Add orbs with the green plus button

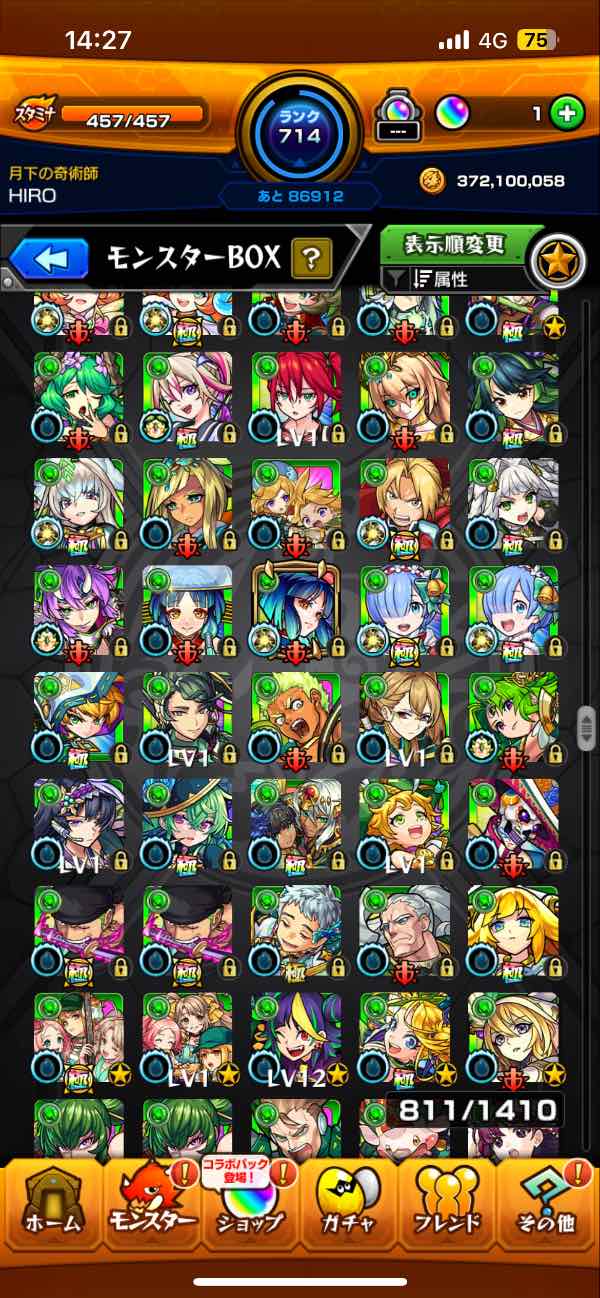pos(567,114)
